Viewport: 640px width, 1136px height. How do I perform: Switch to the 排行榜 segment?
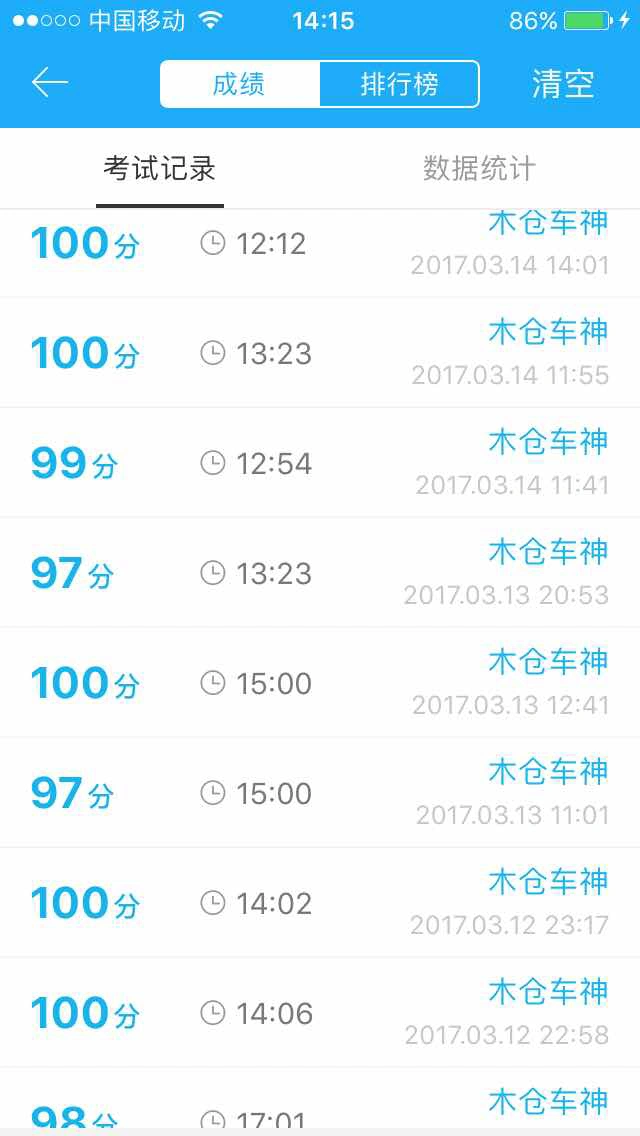(x=399, y=84)
